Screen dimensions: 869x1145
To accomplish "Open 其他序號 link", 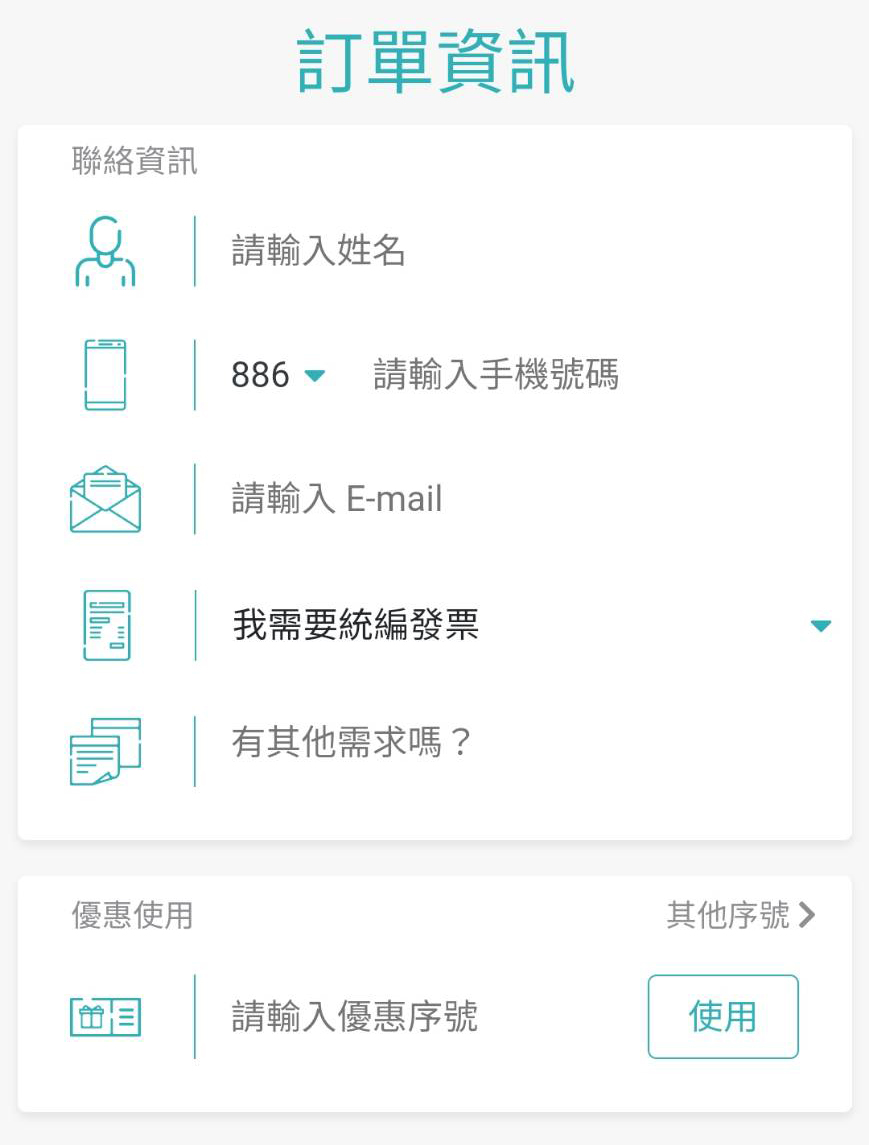I will pos(740,914).
